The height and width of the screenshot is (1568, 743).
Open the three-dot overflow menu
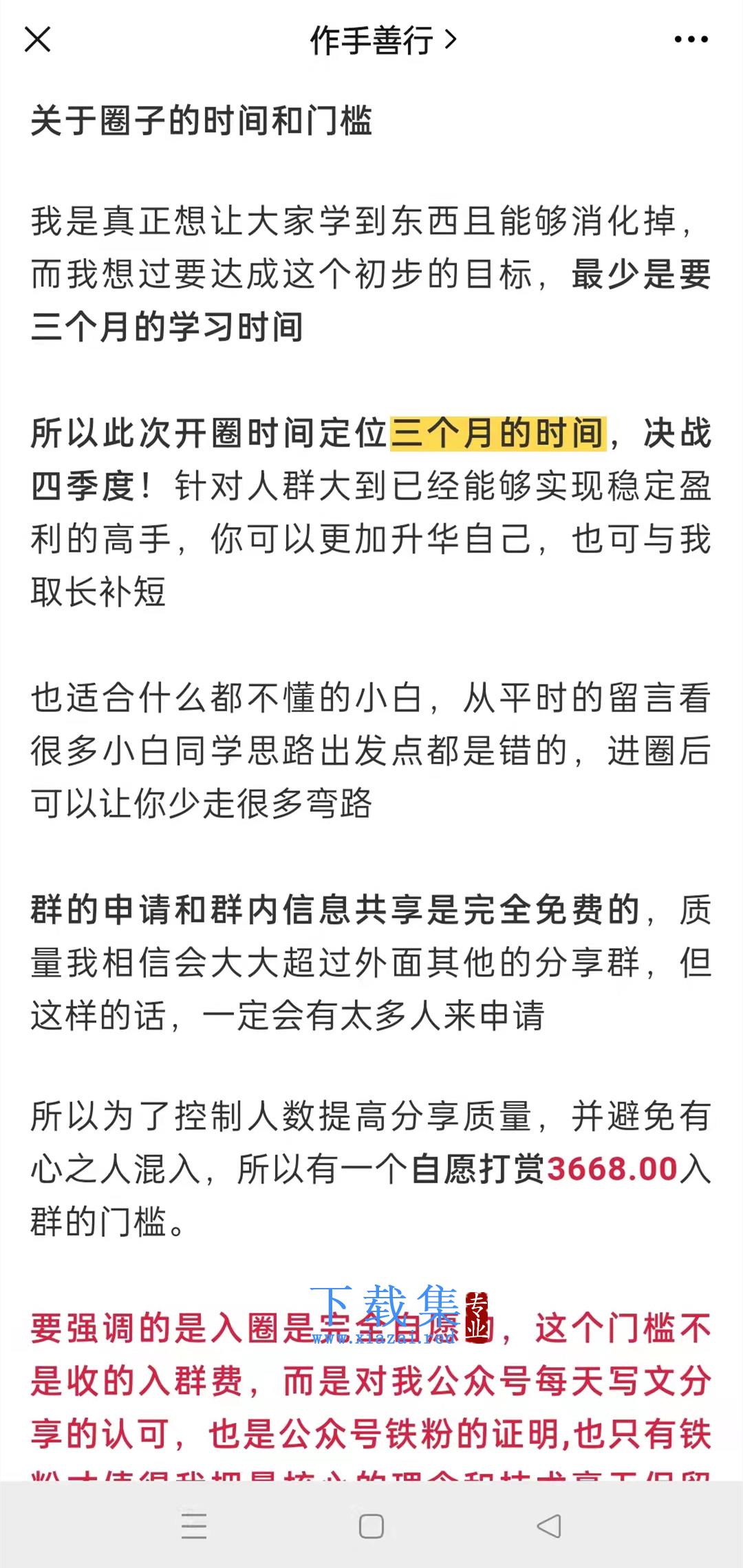point(691,39)
